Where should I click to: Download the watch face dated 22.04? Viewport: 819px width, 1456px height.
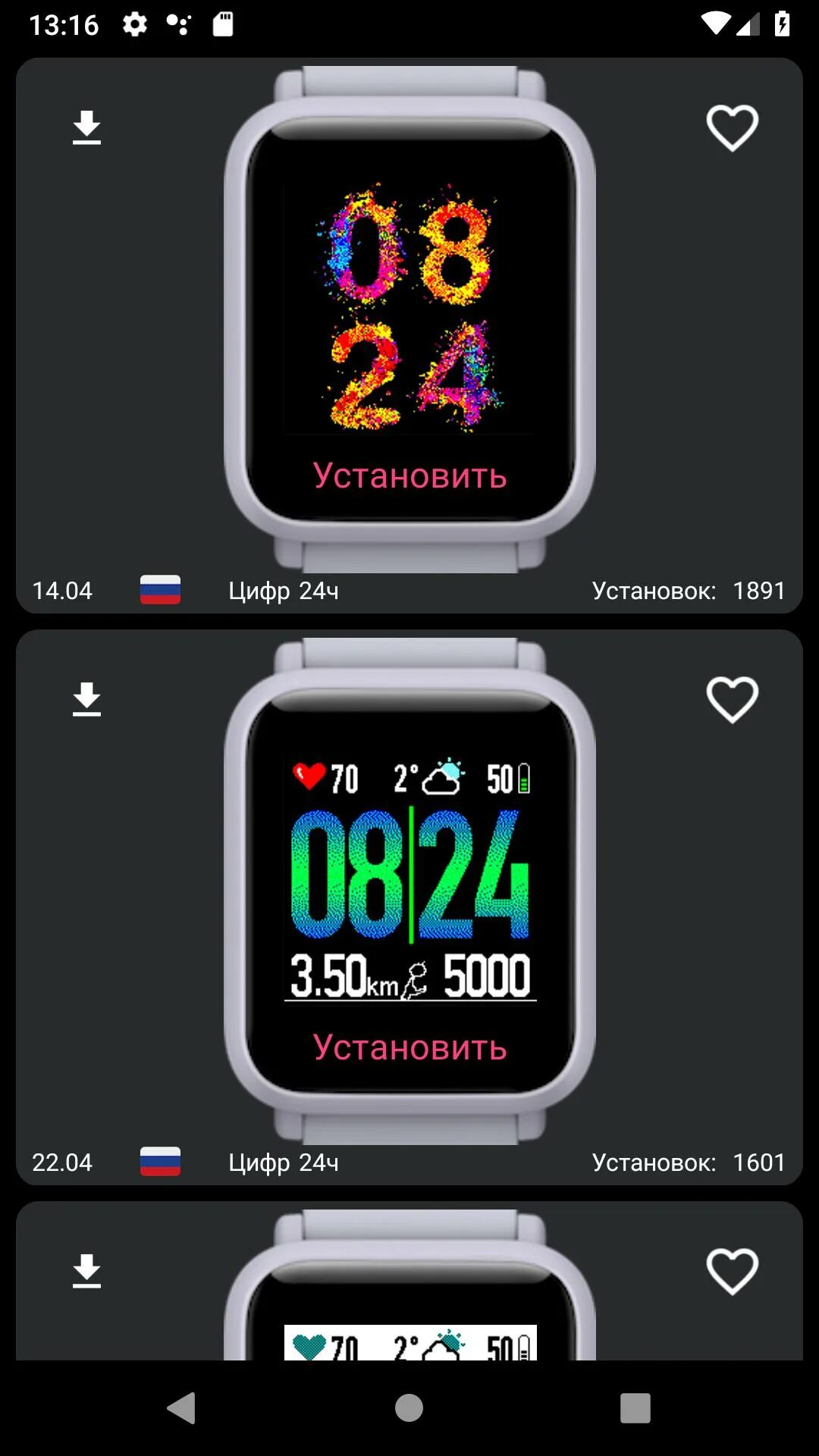point(86,699)
